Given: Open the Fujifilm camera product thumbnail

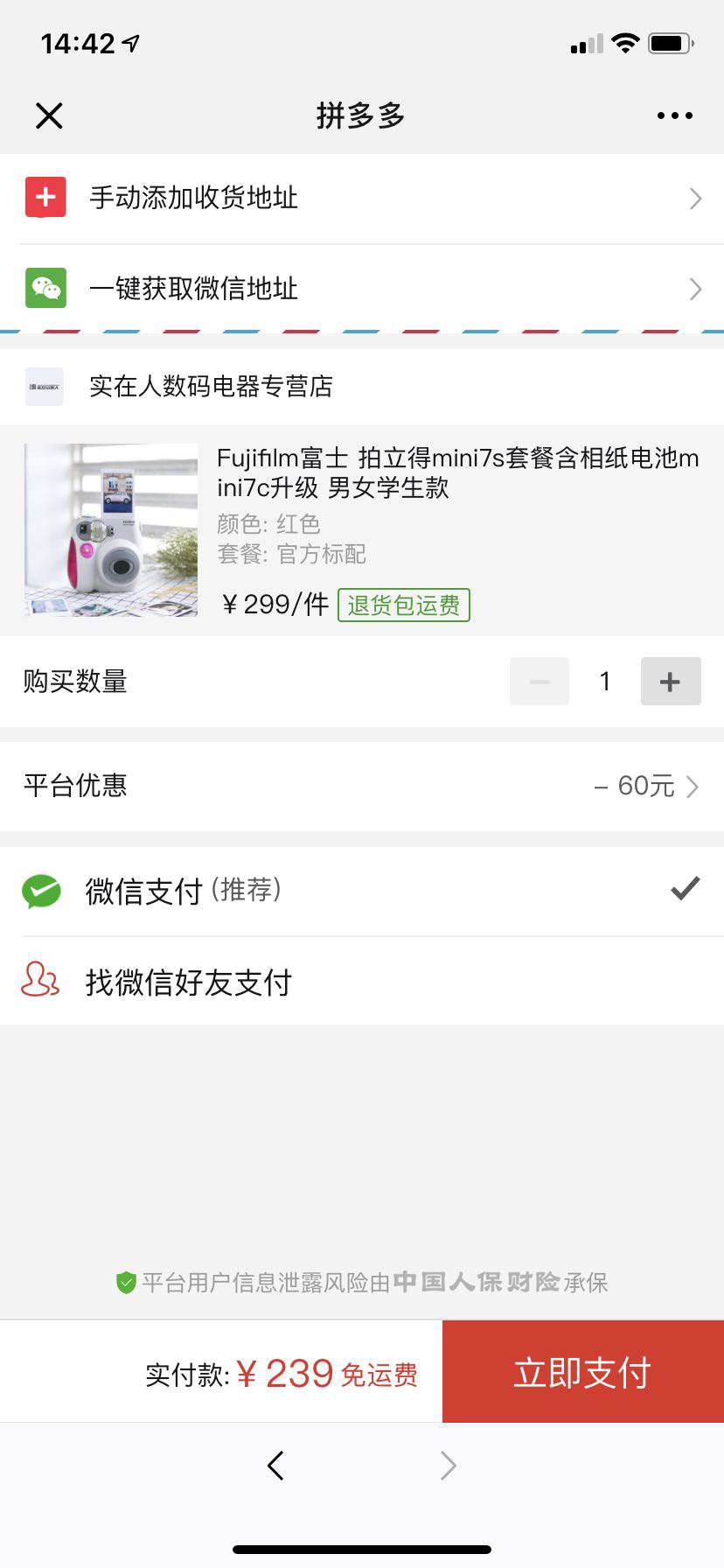Looking at the screenshot, I should click(110, 529).
